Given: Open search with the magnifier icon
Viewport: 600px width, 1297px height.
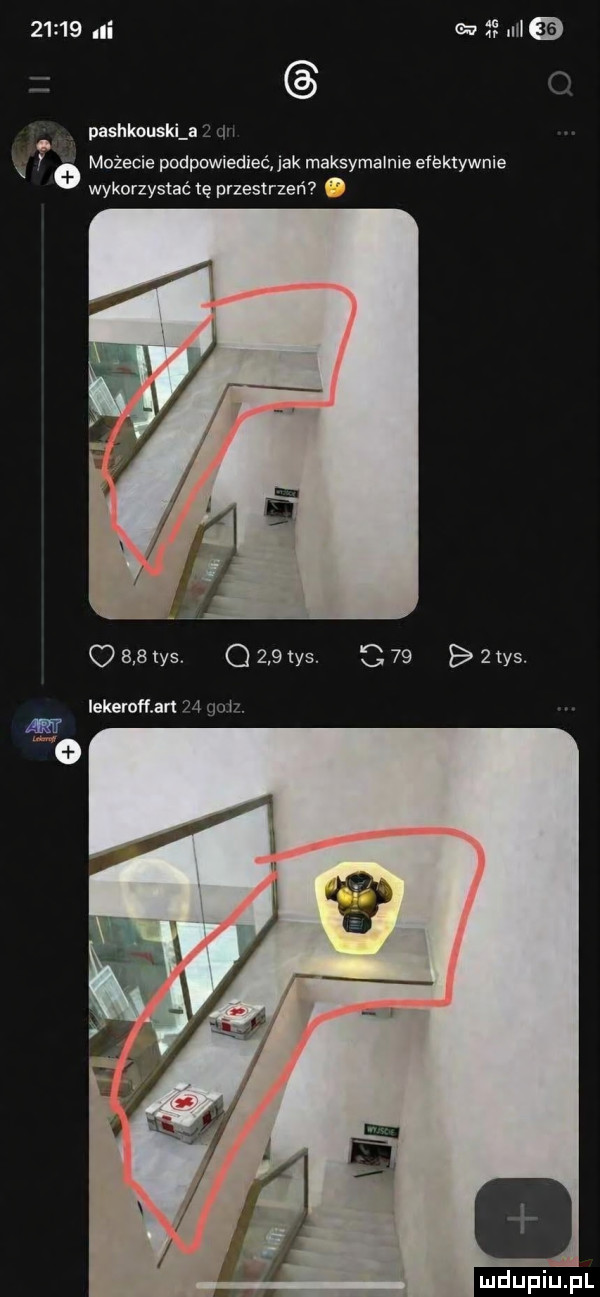Looking at the screenshot, I should point(561,90).
